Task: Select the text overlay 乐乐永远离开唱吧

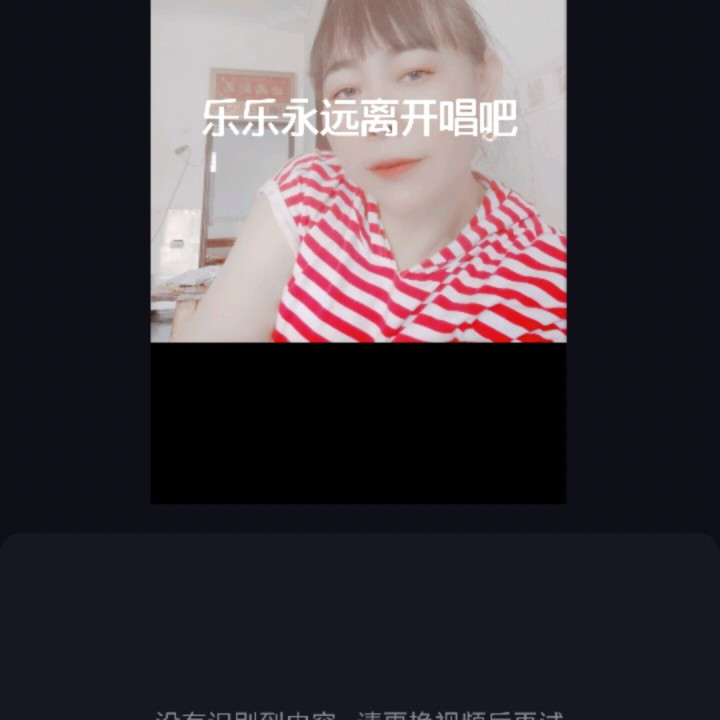Action: tap(359, 119)
